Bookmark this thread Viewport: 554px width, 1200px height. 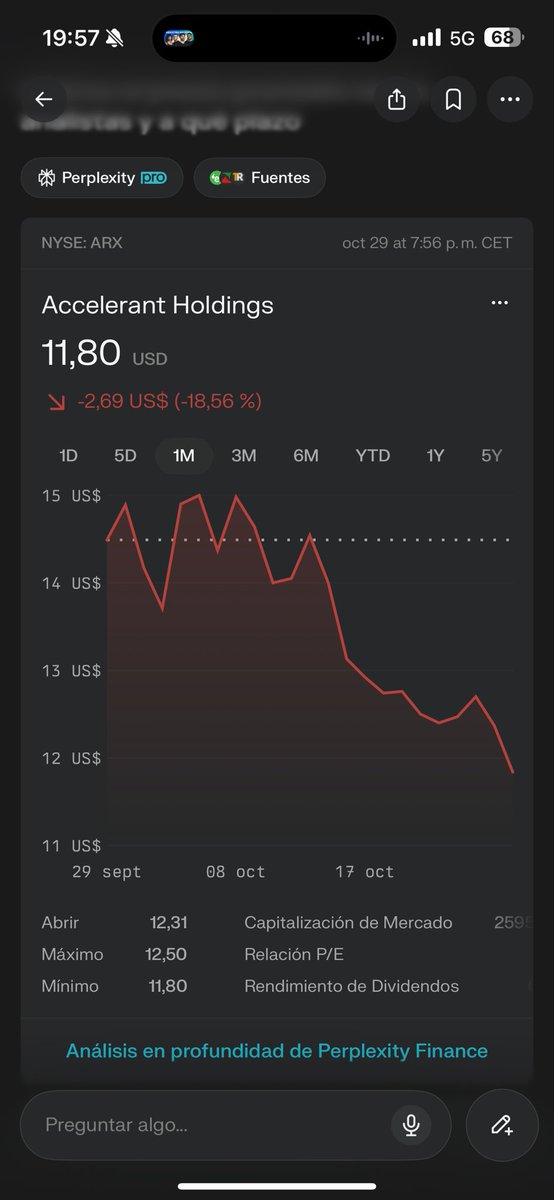pyautogui.click(x=453, y=99)
